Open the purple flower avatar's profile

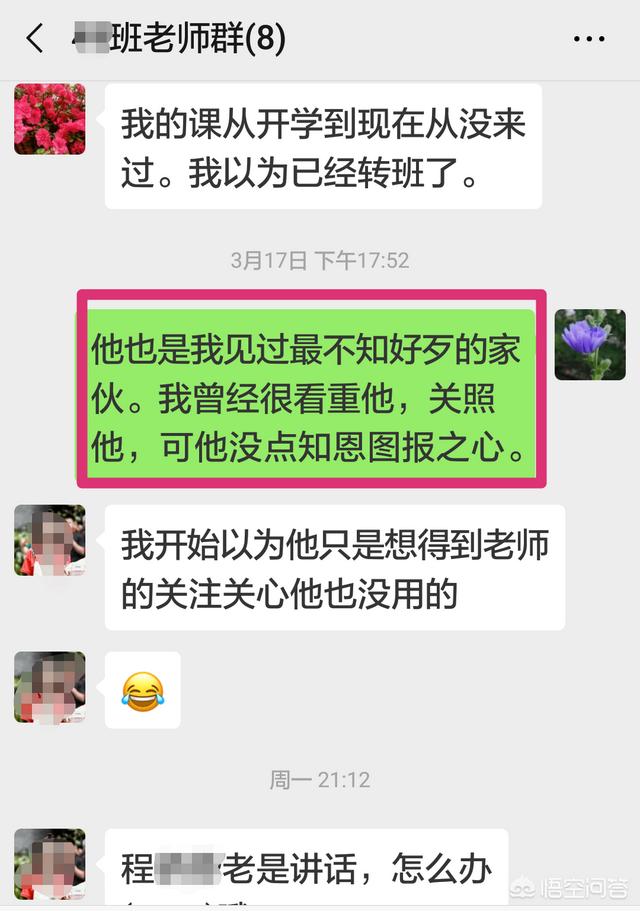(x=590, y=344)
